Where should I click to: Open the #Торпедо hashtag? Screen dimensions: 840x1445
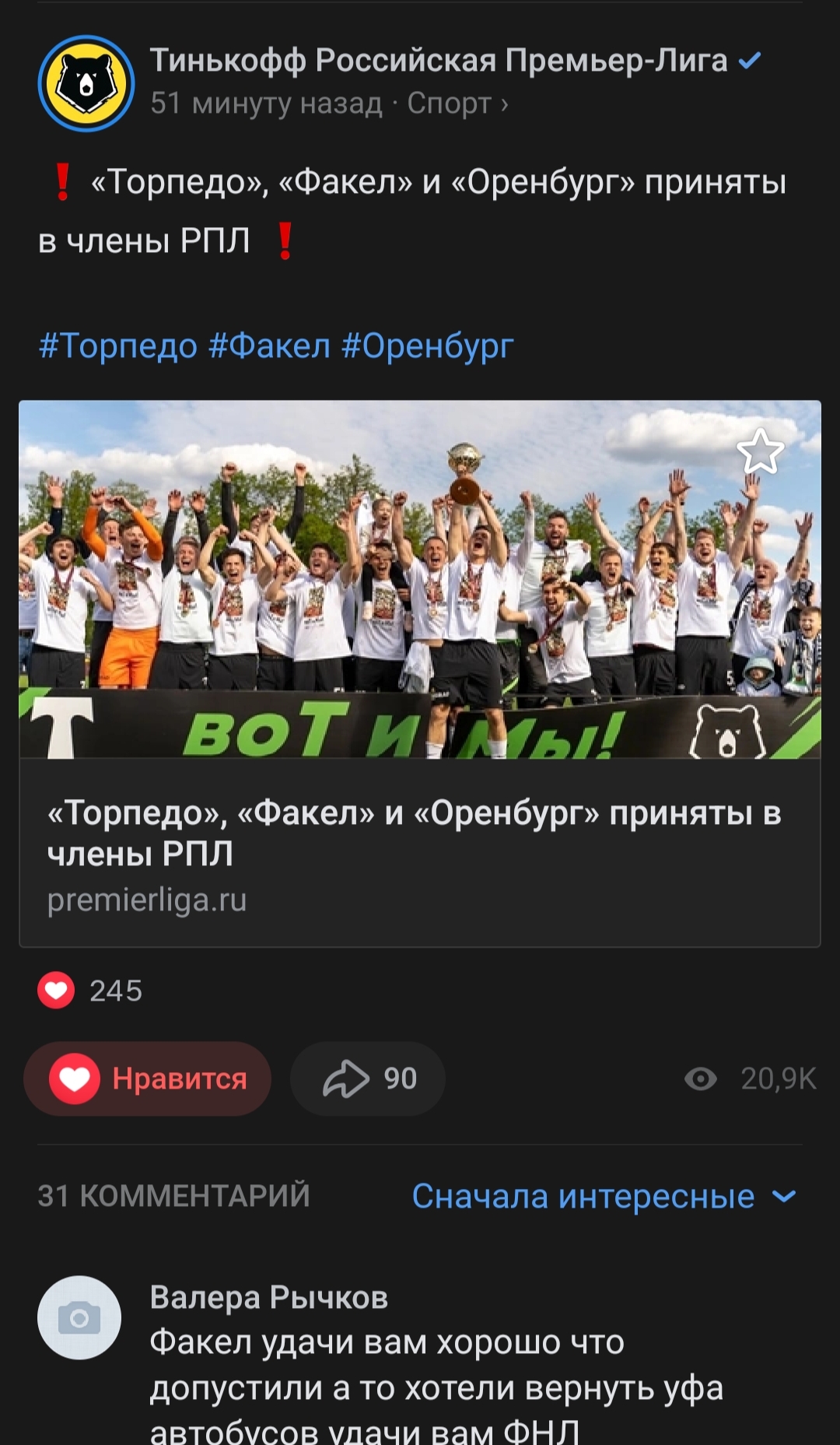coord(118,345)
